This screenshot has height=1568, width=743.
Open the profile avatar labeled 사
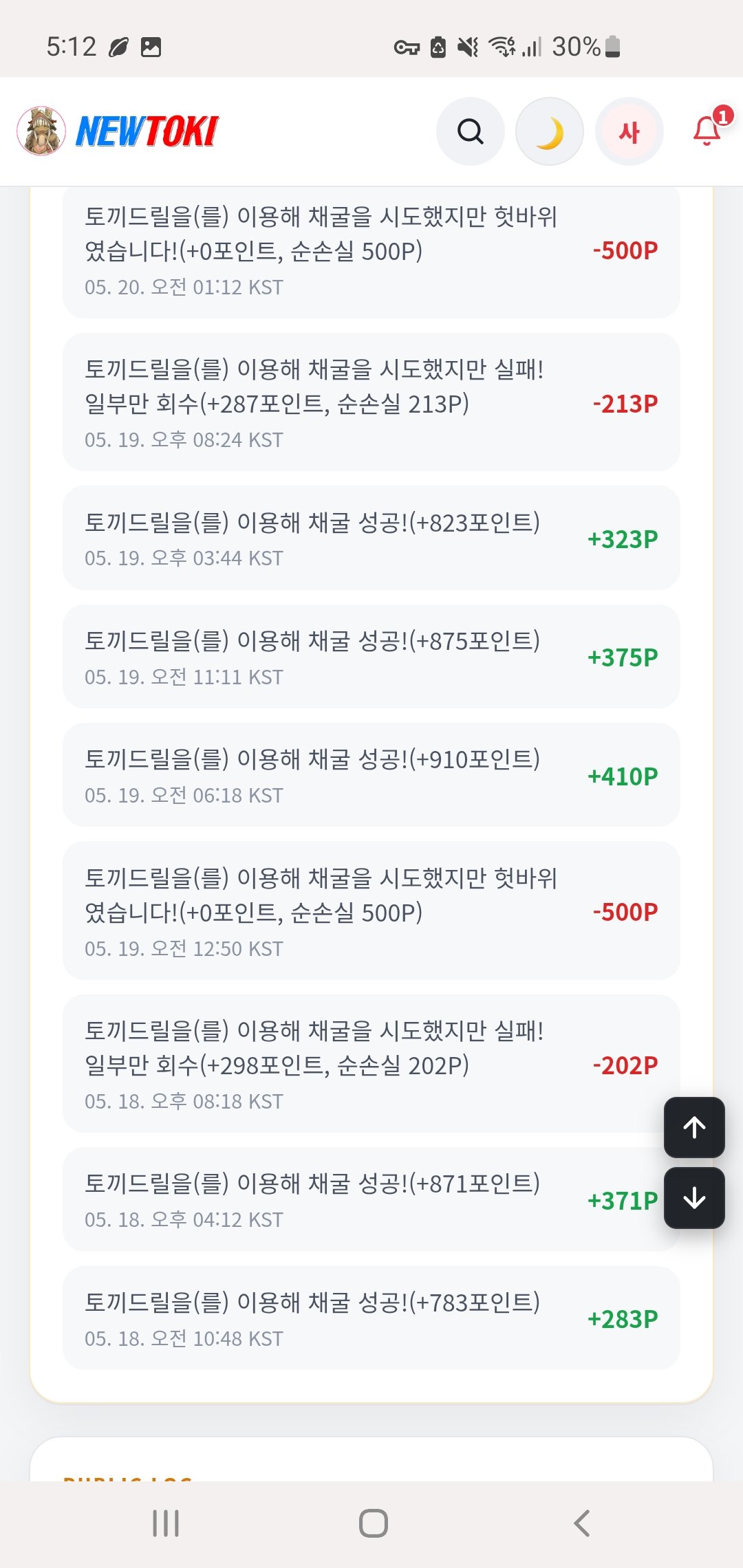point(629,131)
